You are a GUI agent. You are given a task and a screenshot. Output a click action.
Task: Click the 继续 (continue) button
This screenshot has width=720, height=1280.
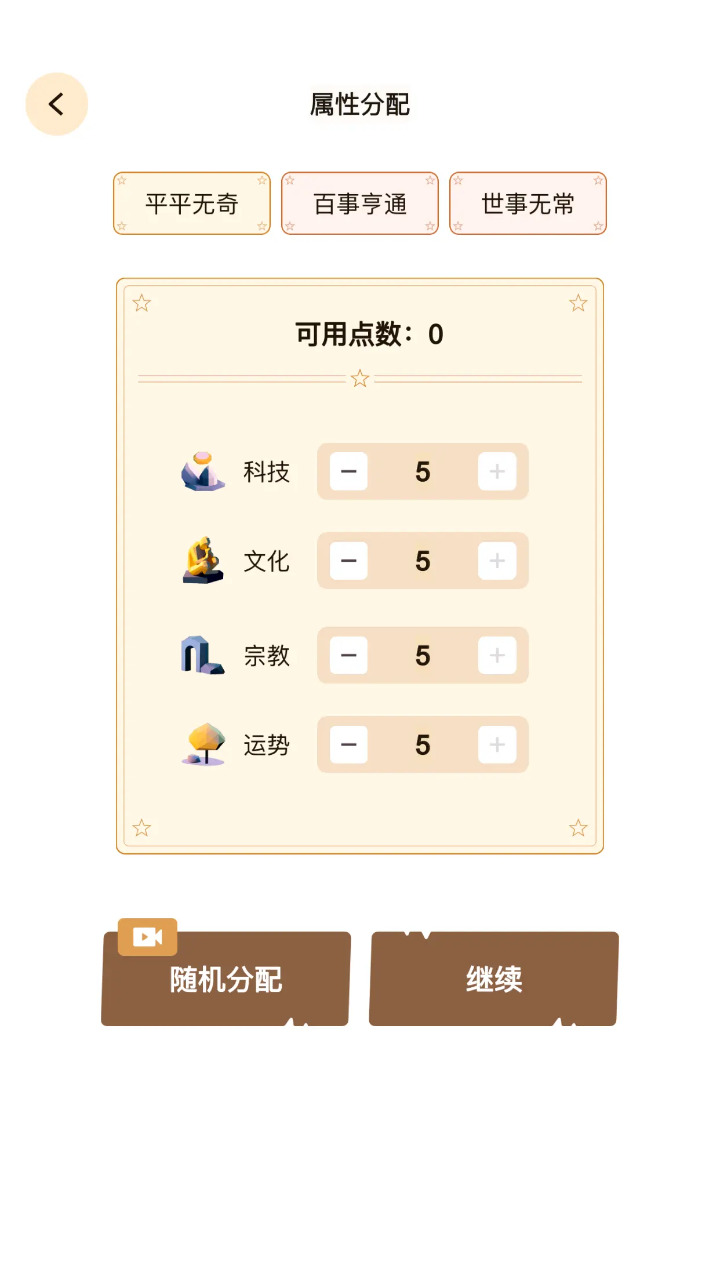click(493, 979)
